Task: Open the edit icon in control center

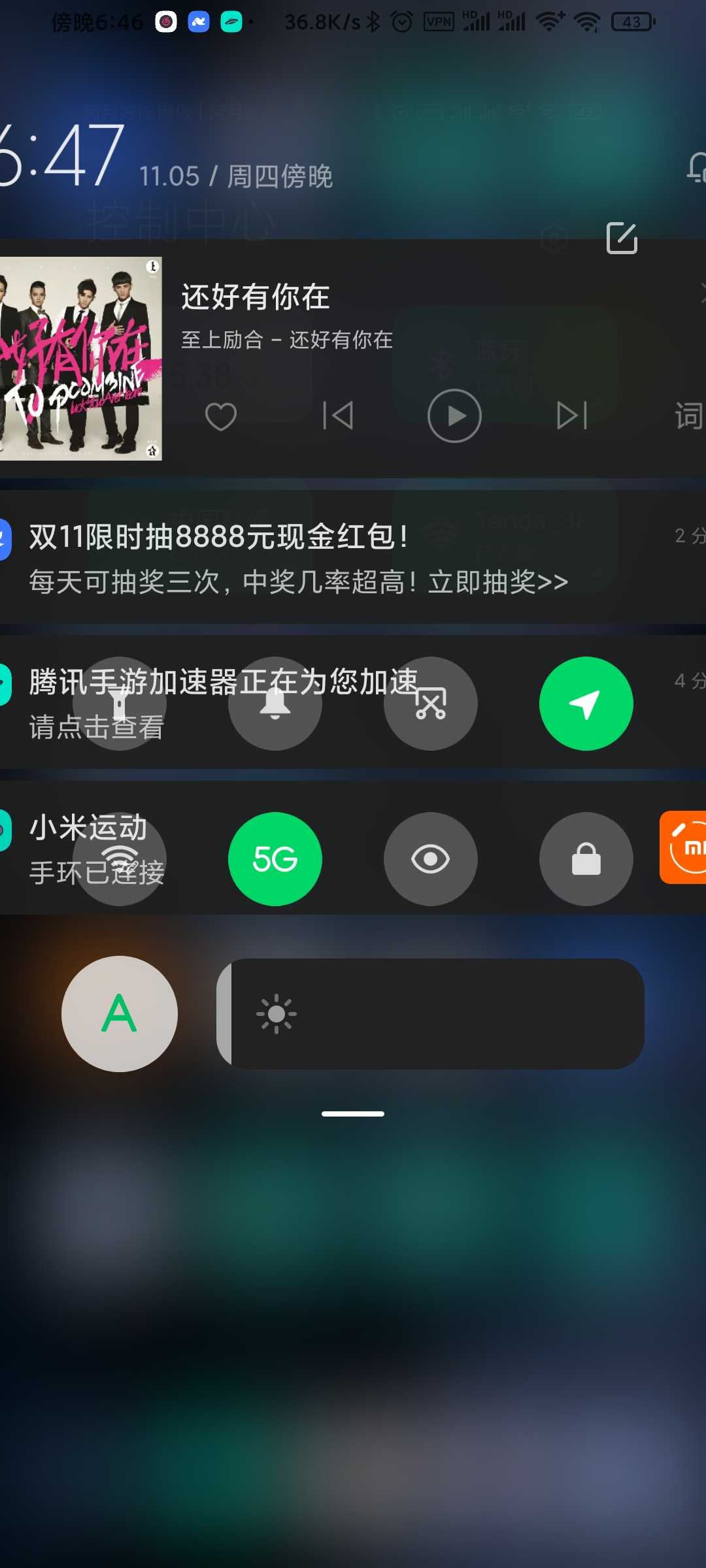Action: coord(622,238)
